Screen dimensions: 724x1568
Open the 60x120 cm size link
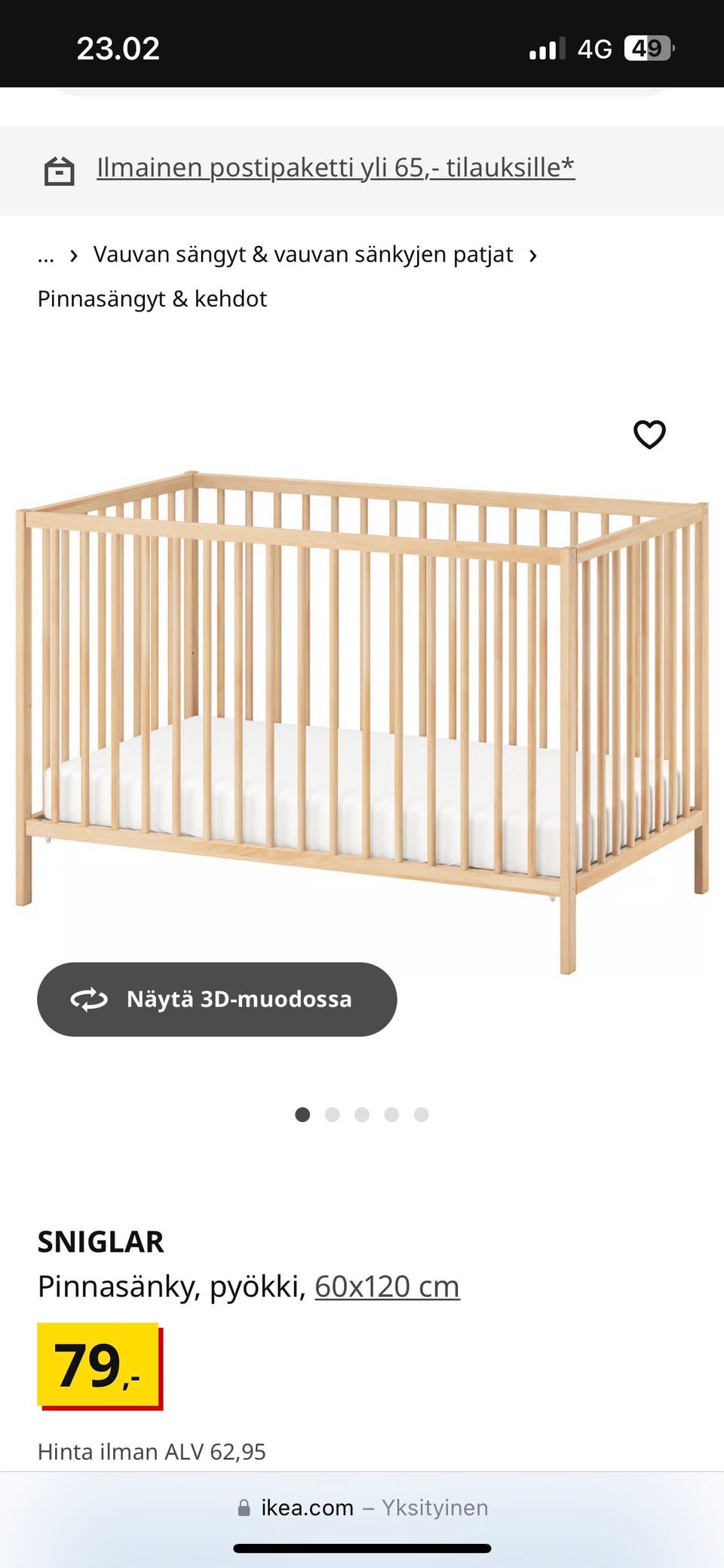[x=387, y=1286]
